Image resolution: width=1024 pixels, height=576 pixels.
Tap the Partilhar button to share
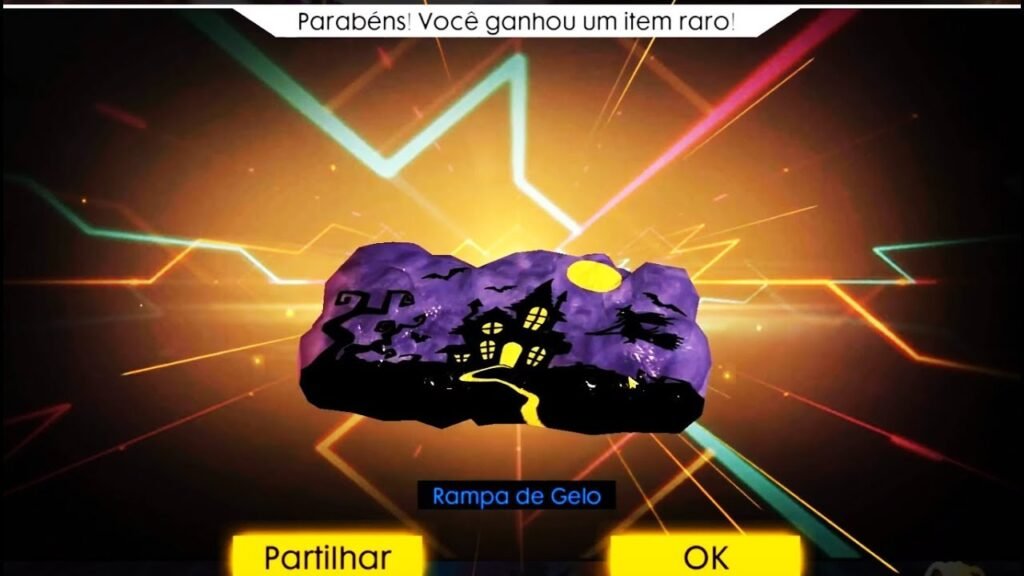(x=327, y=556)
